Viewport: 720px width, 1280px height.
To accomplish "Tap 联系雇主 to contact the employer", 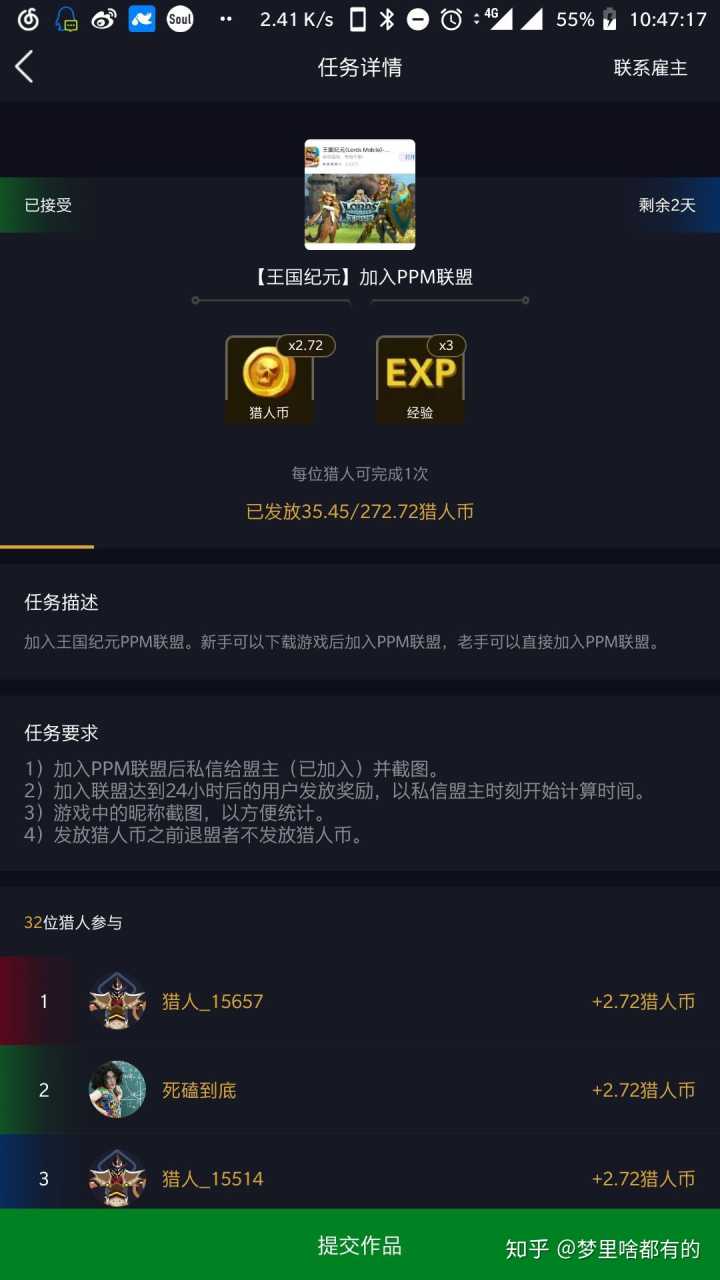I will [650, 68].
